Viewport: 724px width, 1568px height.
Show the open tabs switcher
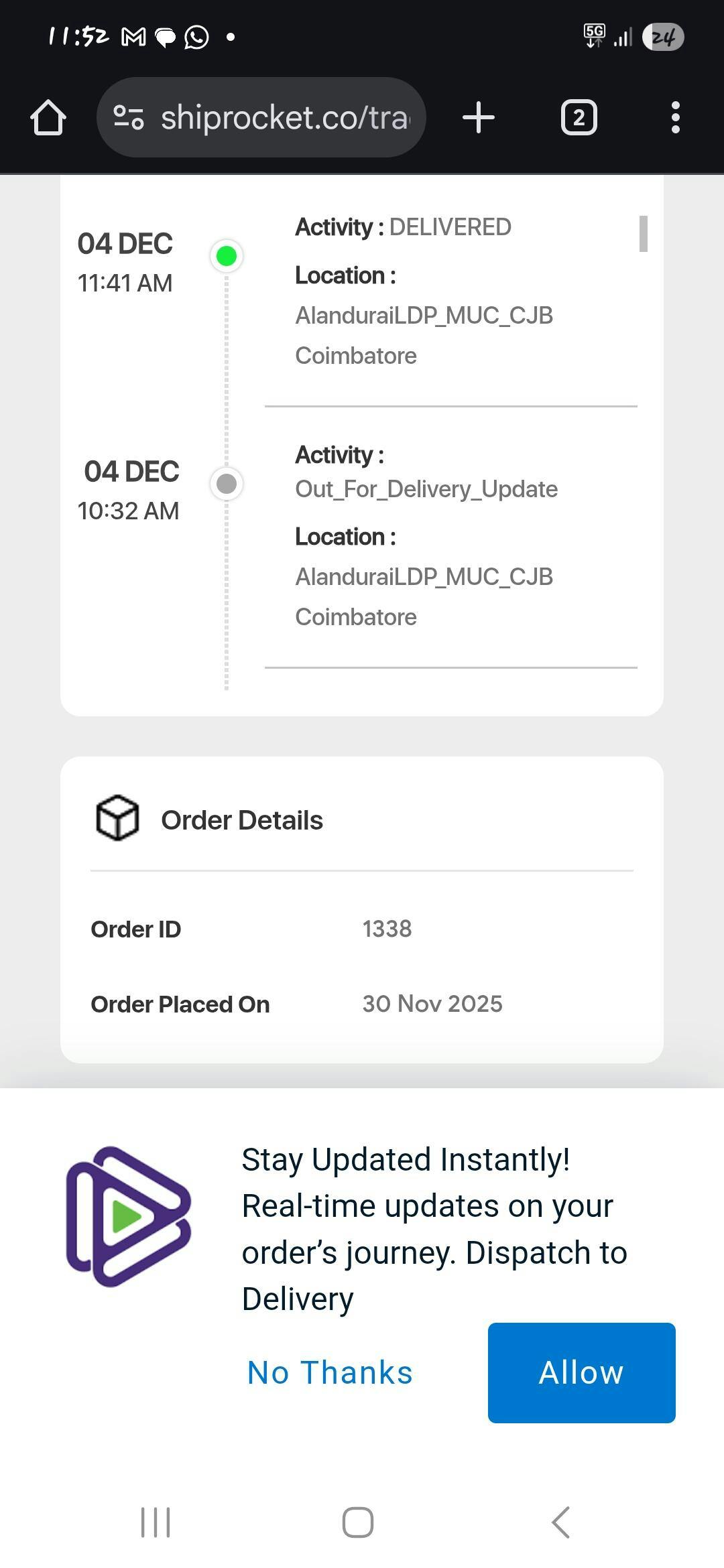coord(579,118)
